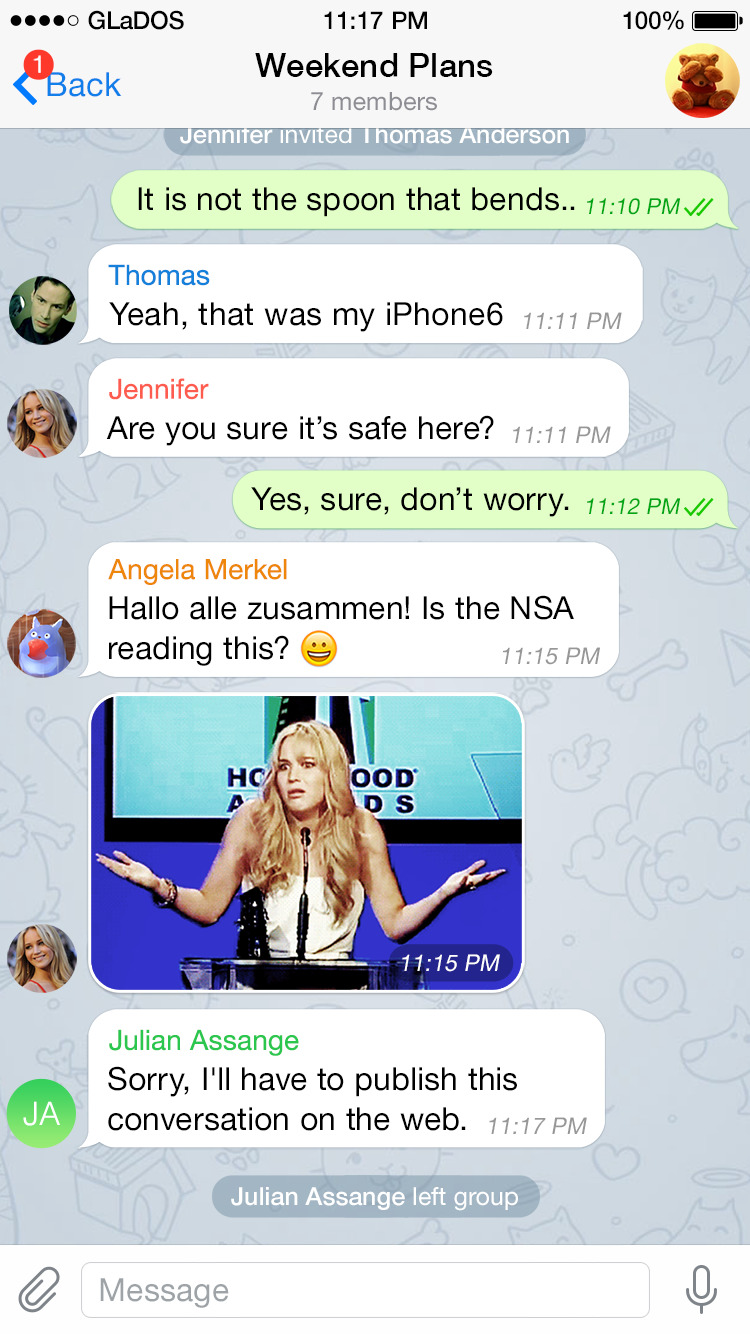The image size is (750, 1334).
Task: Tap Angela Merkel's name in message bubble
Action: tap(198, 570)
